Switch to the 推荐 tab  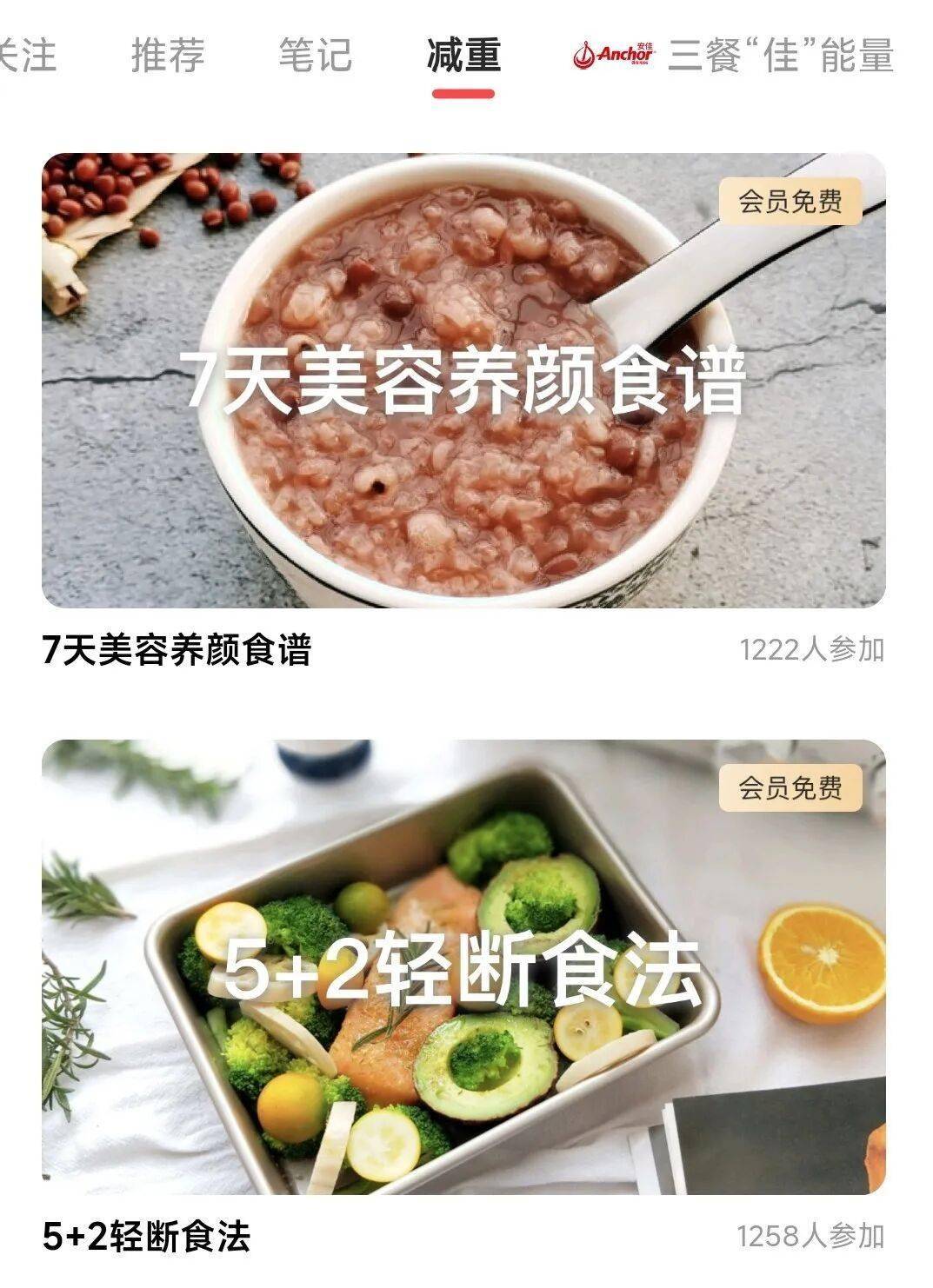(x=168, y=56)
